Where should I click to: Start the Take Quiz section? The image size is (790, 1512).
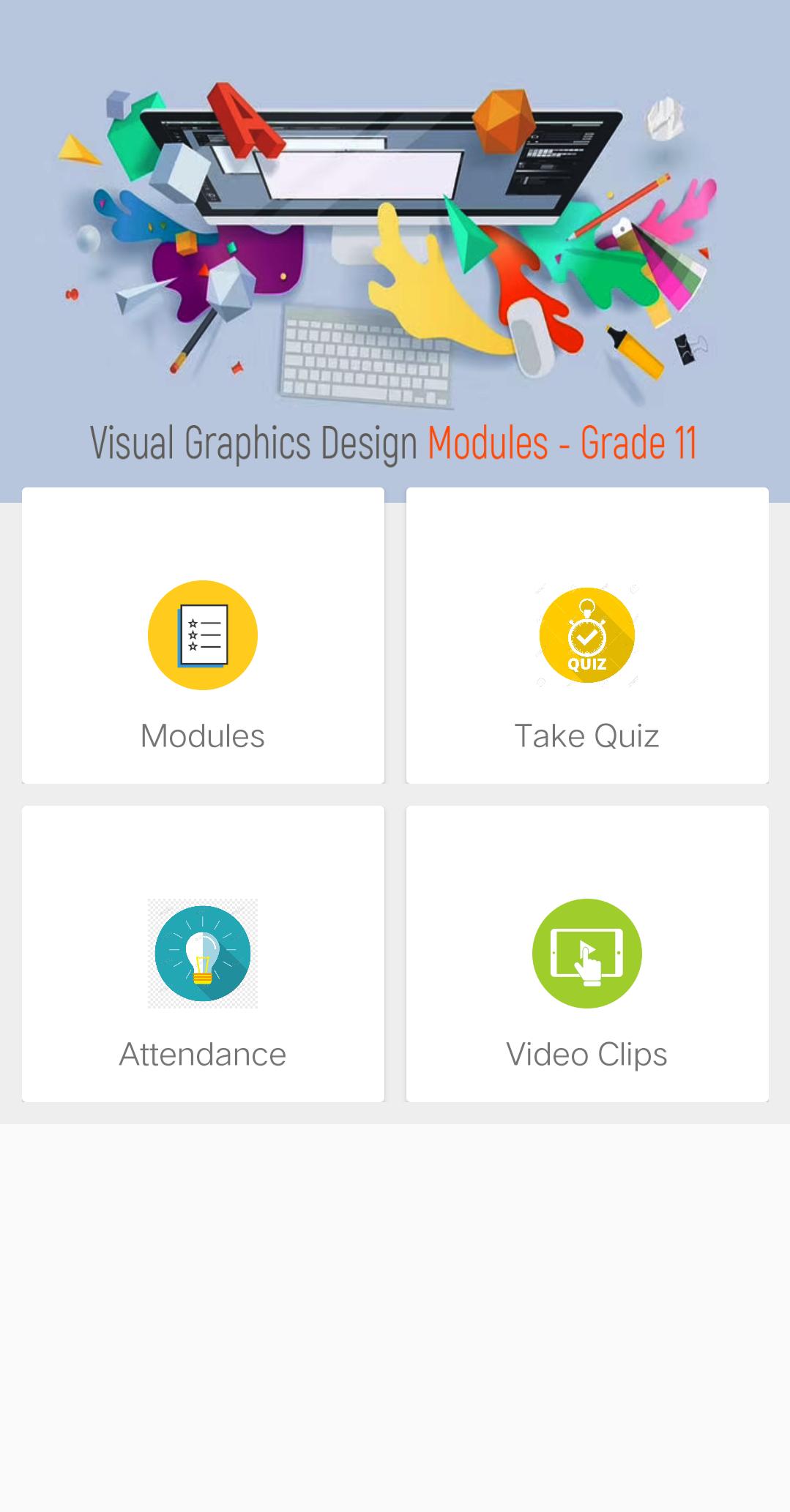click(587, 636)
